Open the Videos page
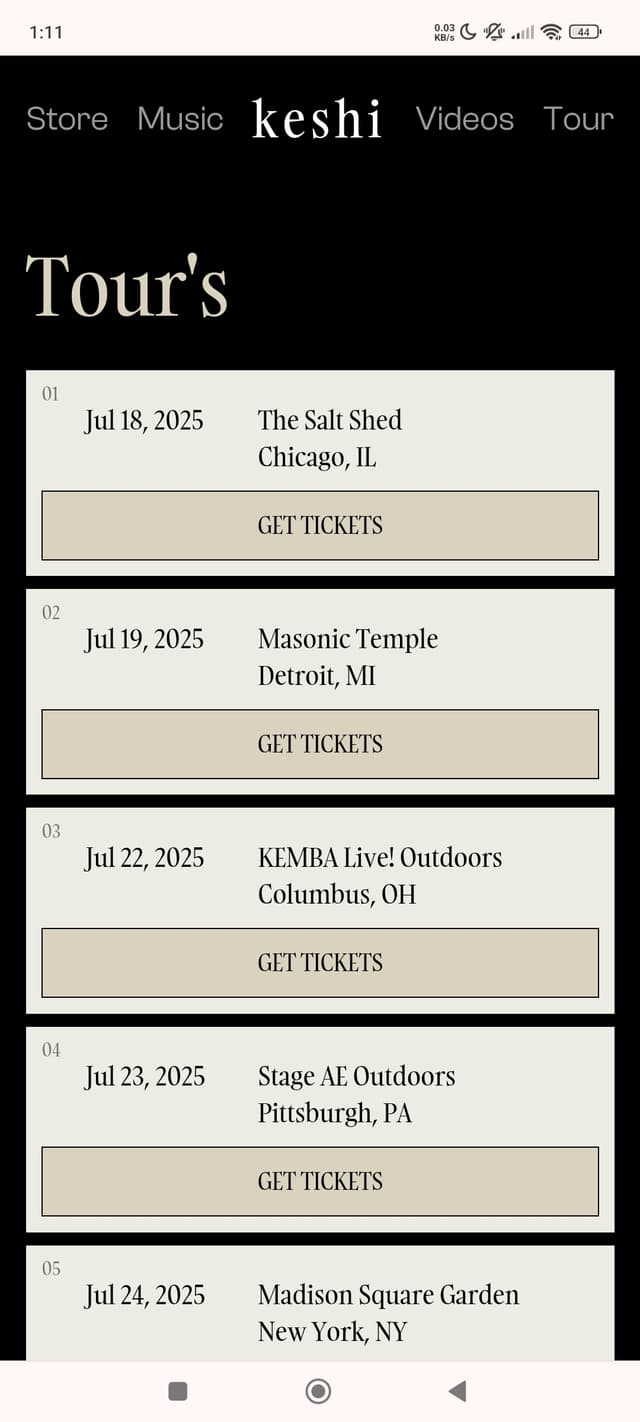 point(464,119)
